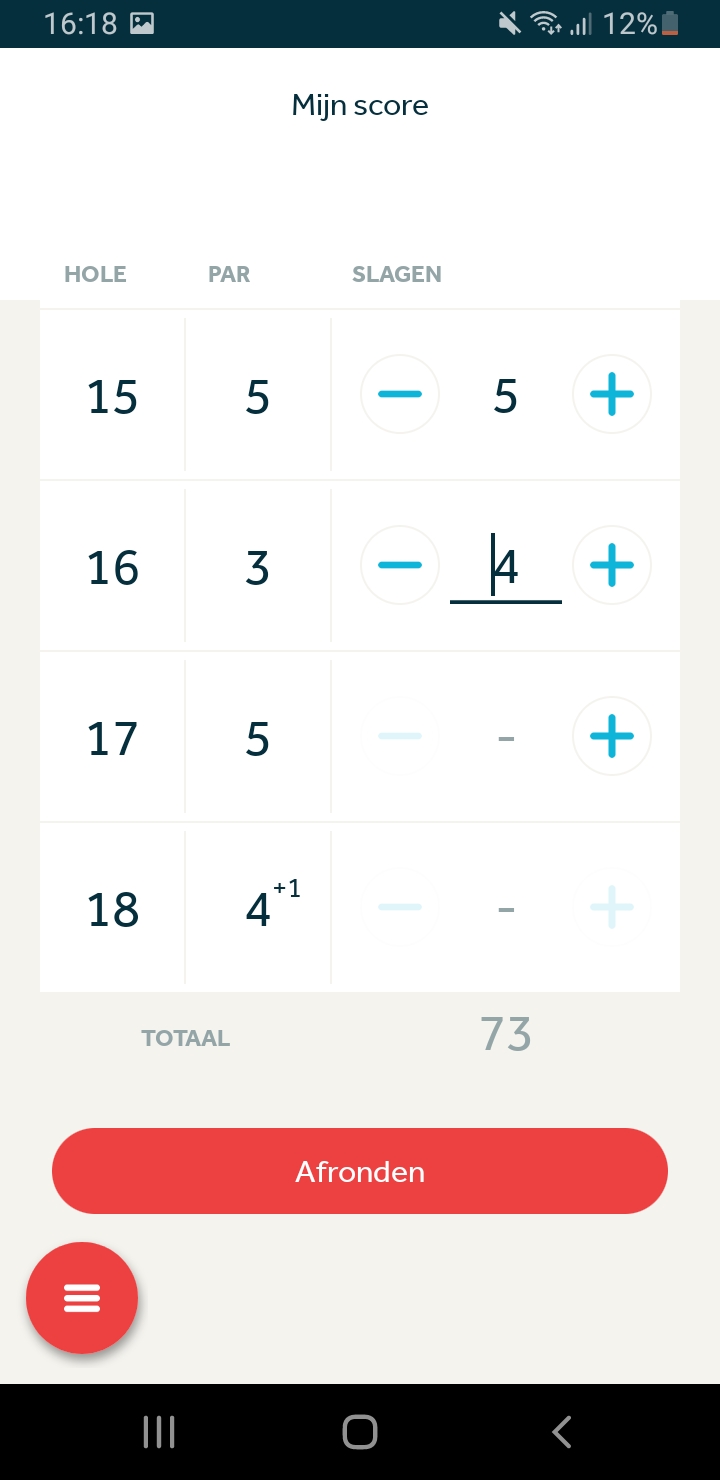Open recent apps from the navigation bar
The width and height of the screenshot is (720, 1480).
(x=159, y=1432)
